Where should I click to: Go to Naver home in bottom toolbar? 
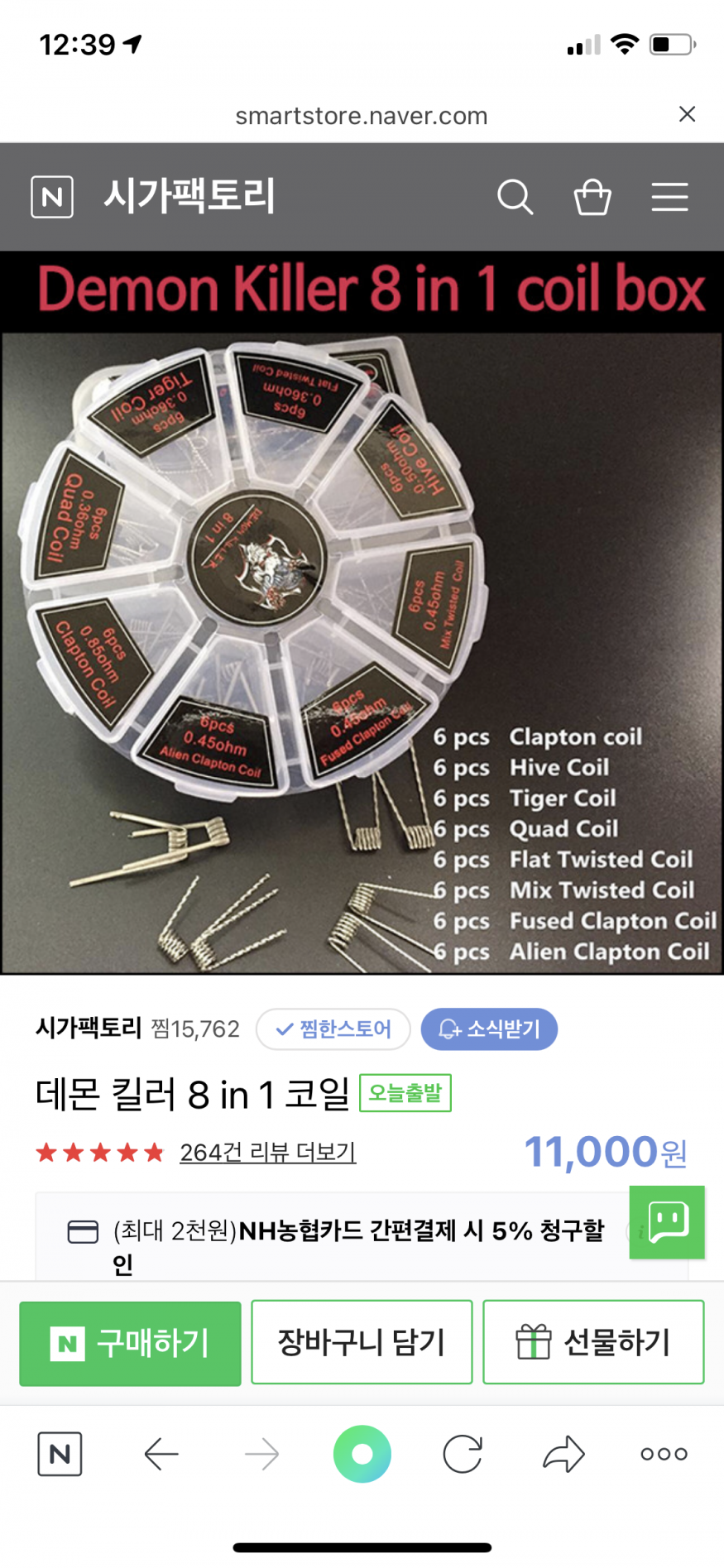(x=60, y=1454)
